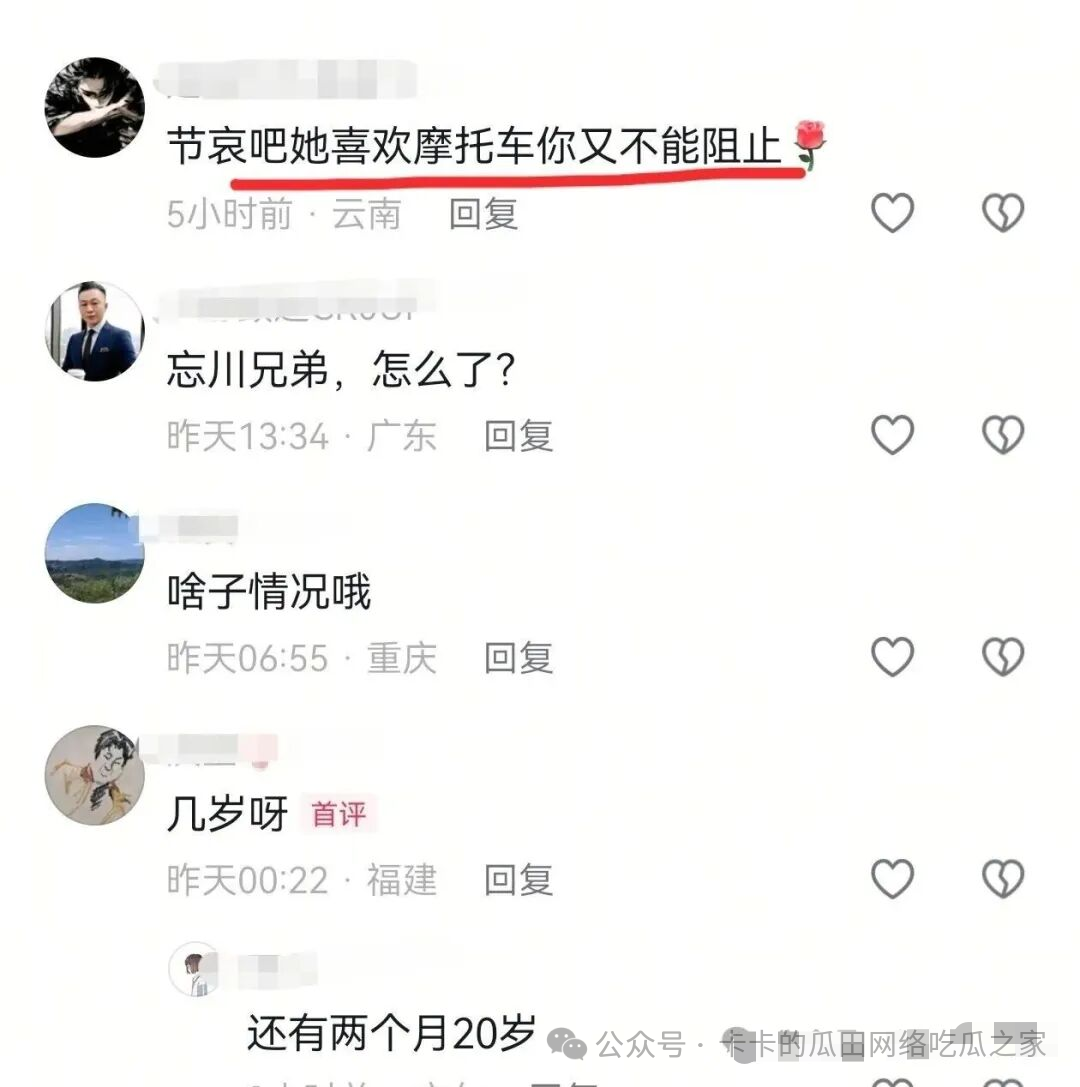Dislike the 节哀吧 comment

(x=1003, y=213)
